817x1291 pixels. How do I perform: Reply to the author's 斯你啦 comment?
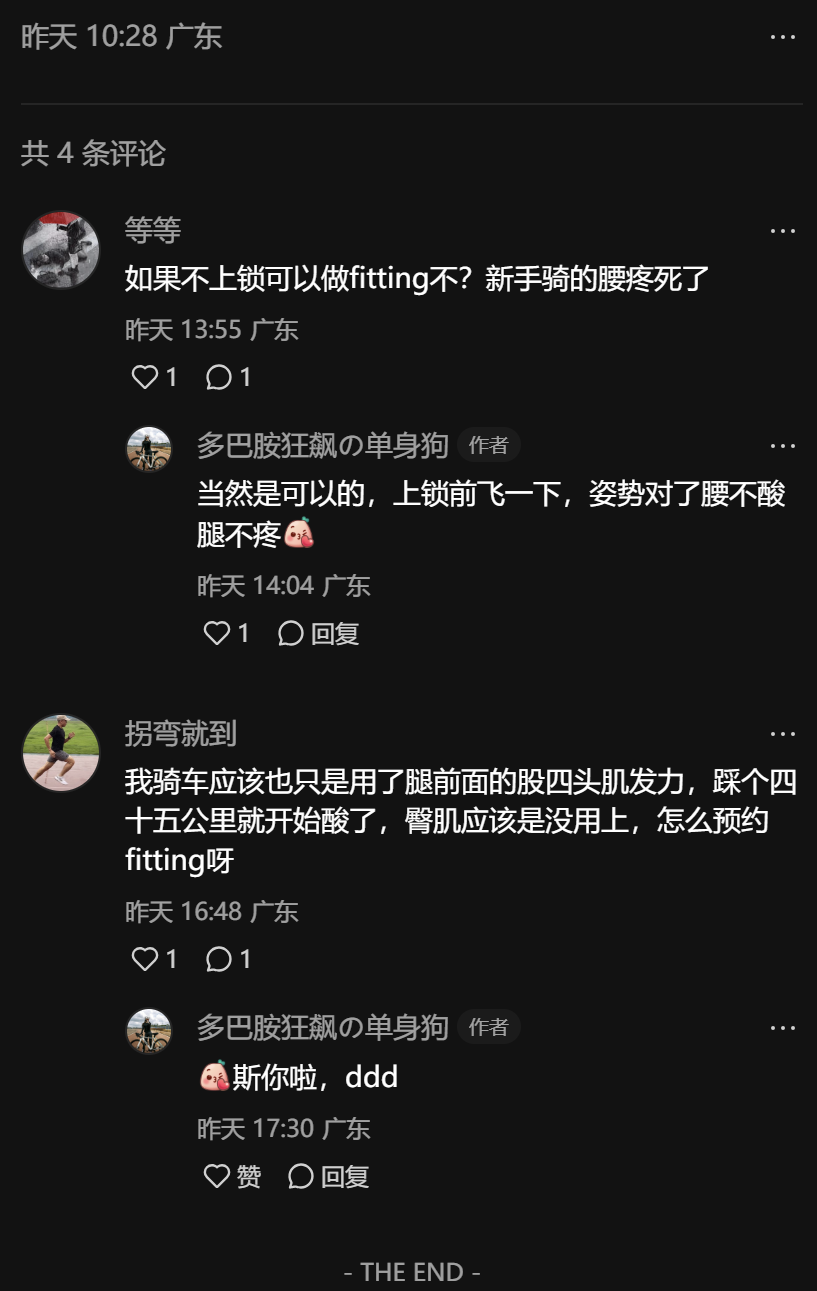[x=329, y=1177]
